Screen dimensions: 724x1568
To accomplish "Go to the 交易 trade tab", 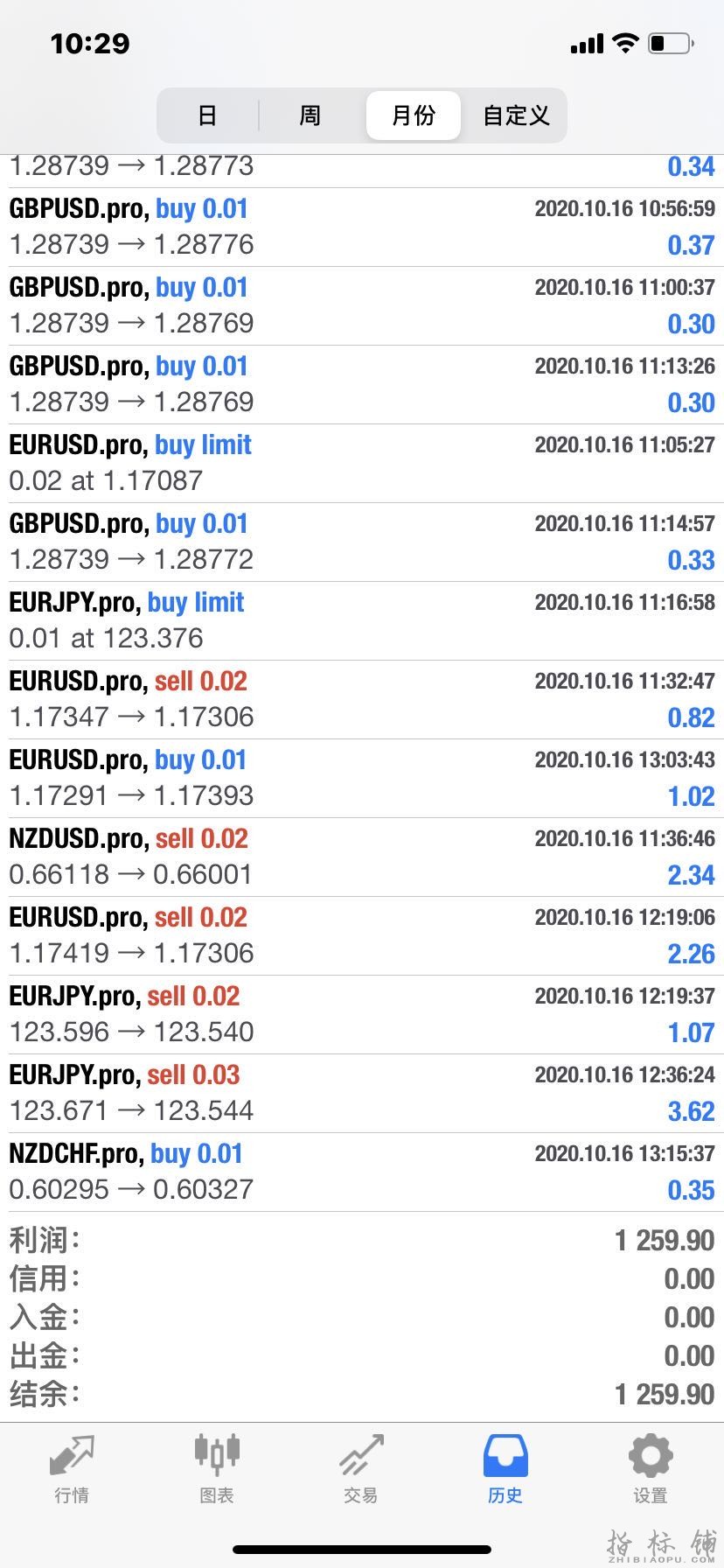I will point(361,1468).
